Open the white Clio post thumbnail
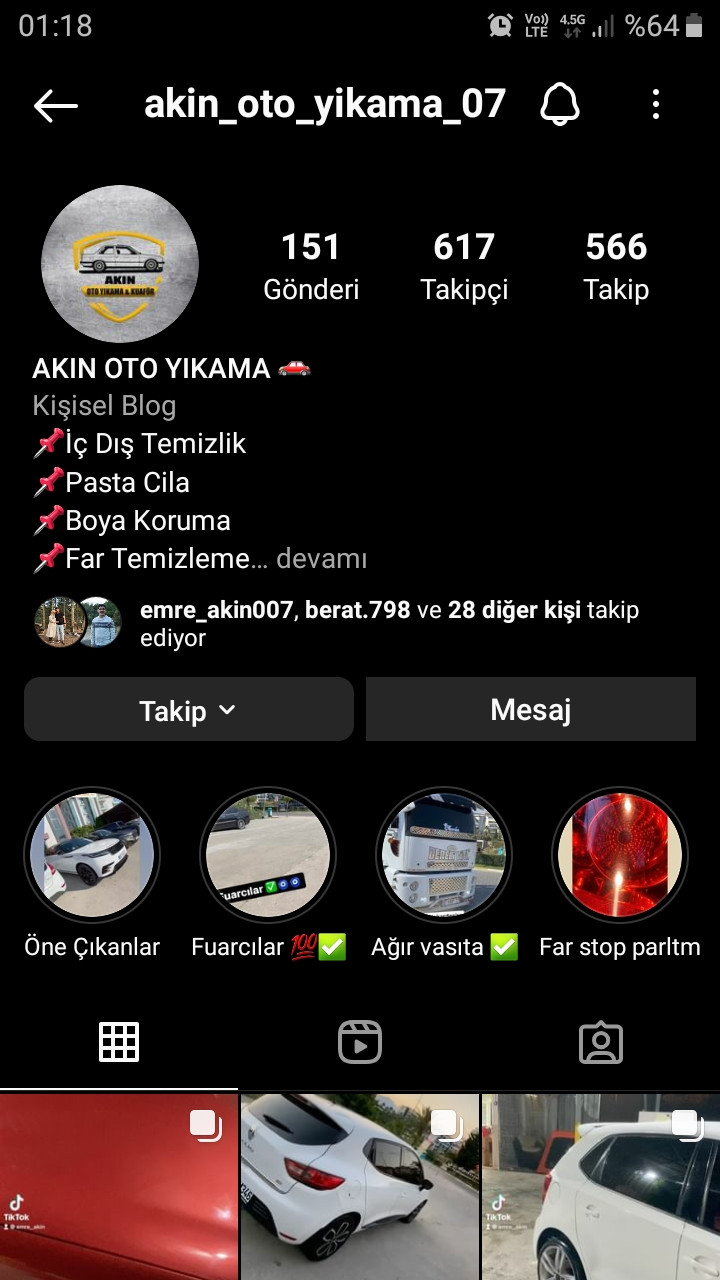720x1280 pixels. pyautogui.click(x=360, y=1185)
